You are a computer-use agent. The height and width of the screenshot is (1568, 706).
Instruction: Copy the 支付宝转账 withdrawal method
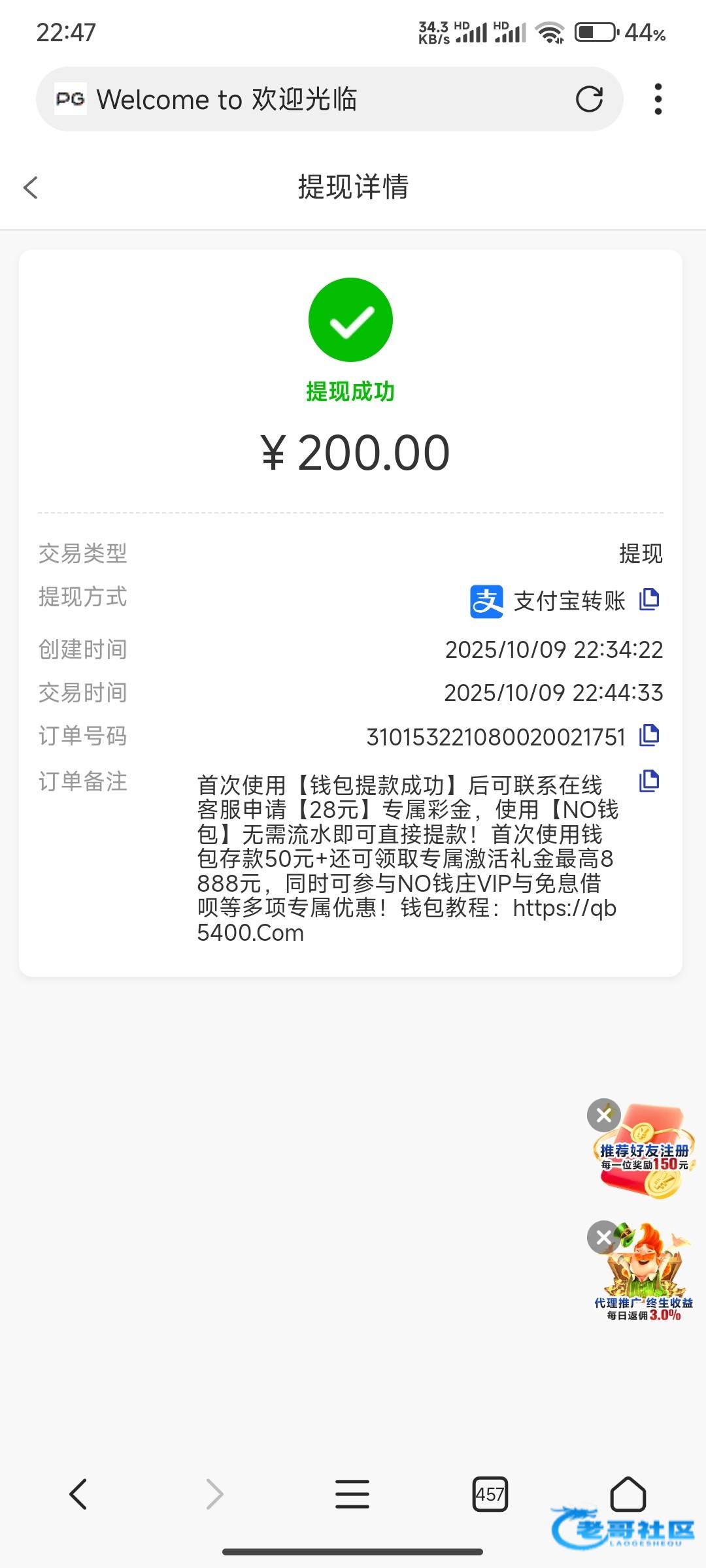tap(648, 599)
